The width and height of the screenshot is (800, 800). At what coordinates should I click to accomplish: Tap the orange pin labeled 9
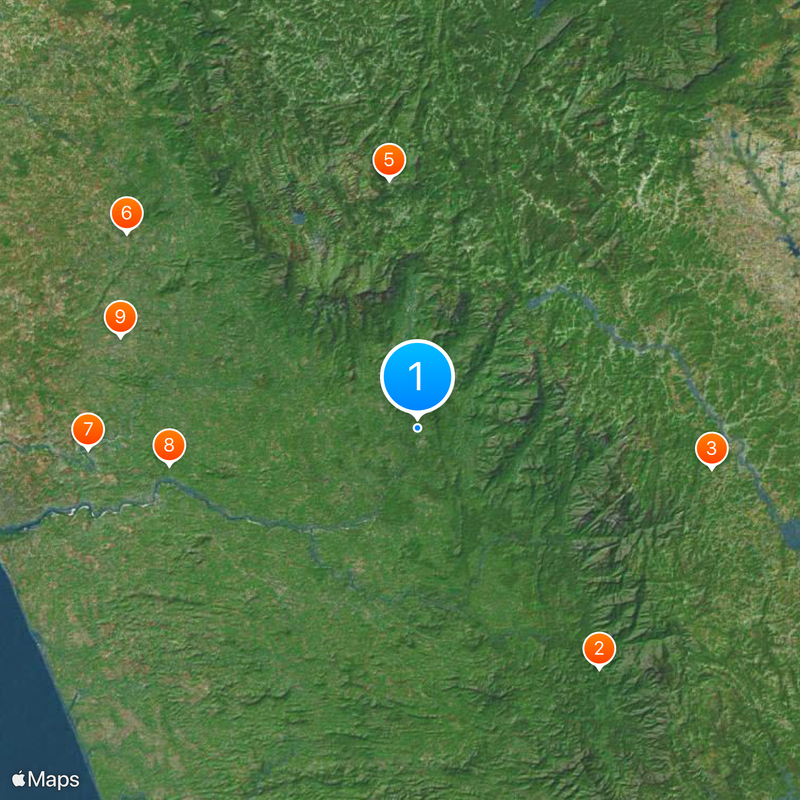pyautogui.click(x=120, y=318)
